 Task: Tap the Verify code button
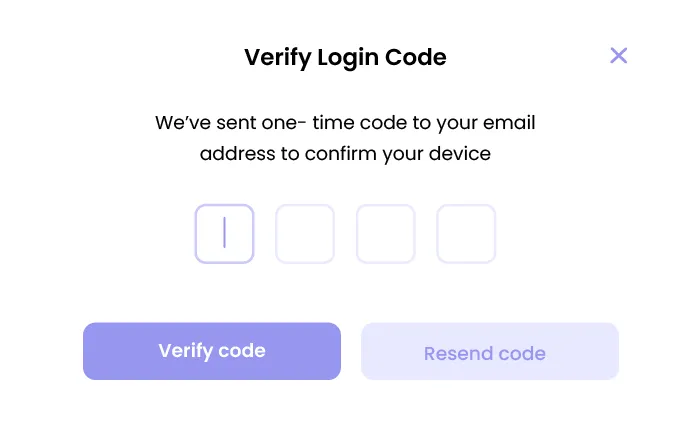(212, 351)
